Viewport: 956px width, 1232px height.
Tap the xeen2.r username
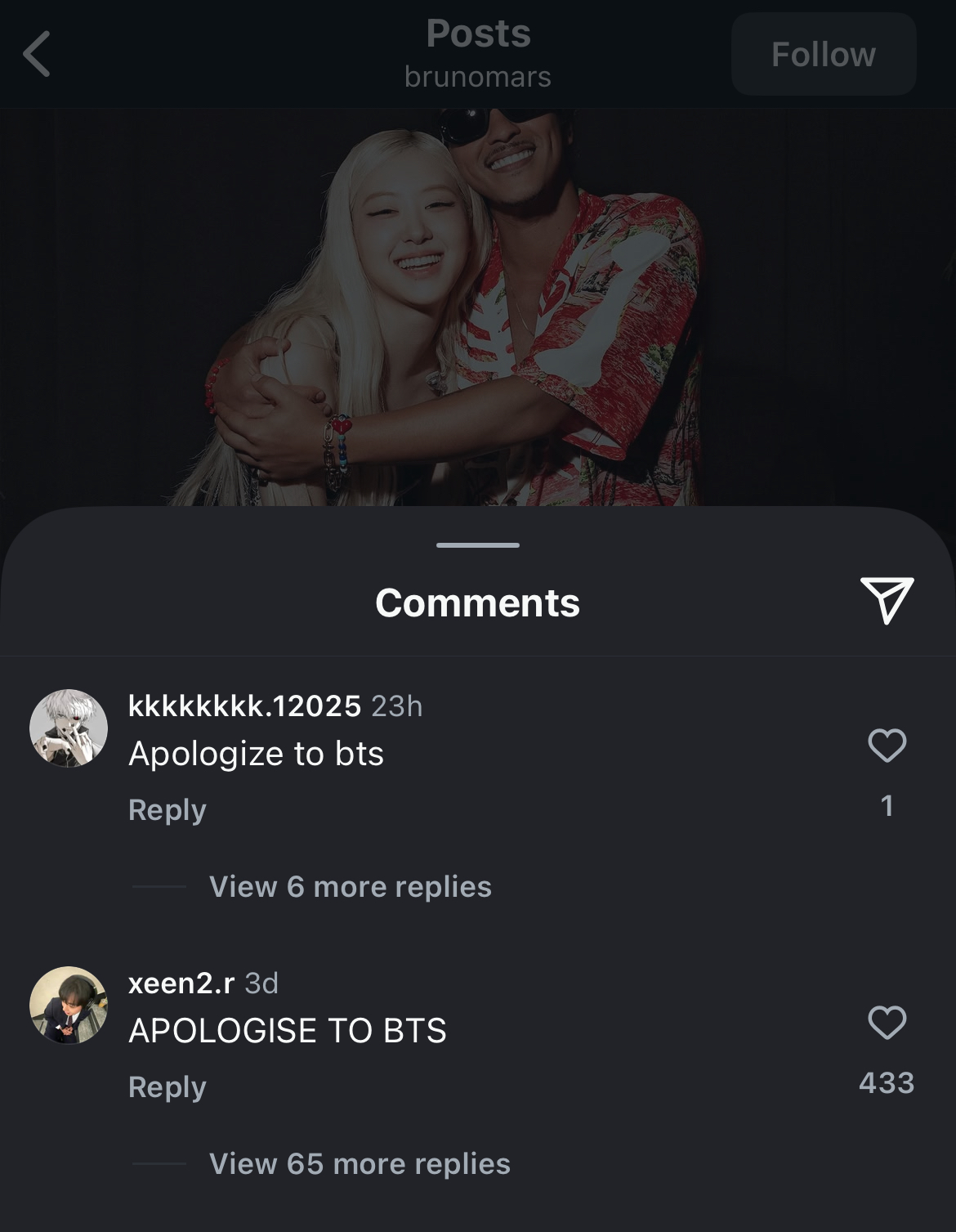[x=181, y=983]
